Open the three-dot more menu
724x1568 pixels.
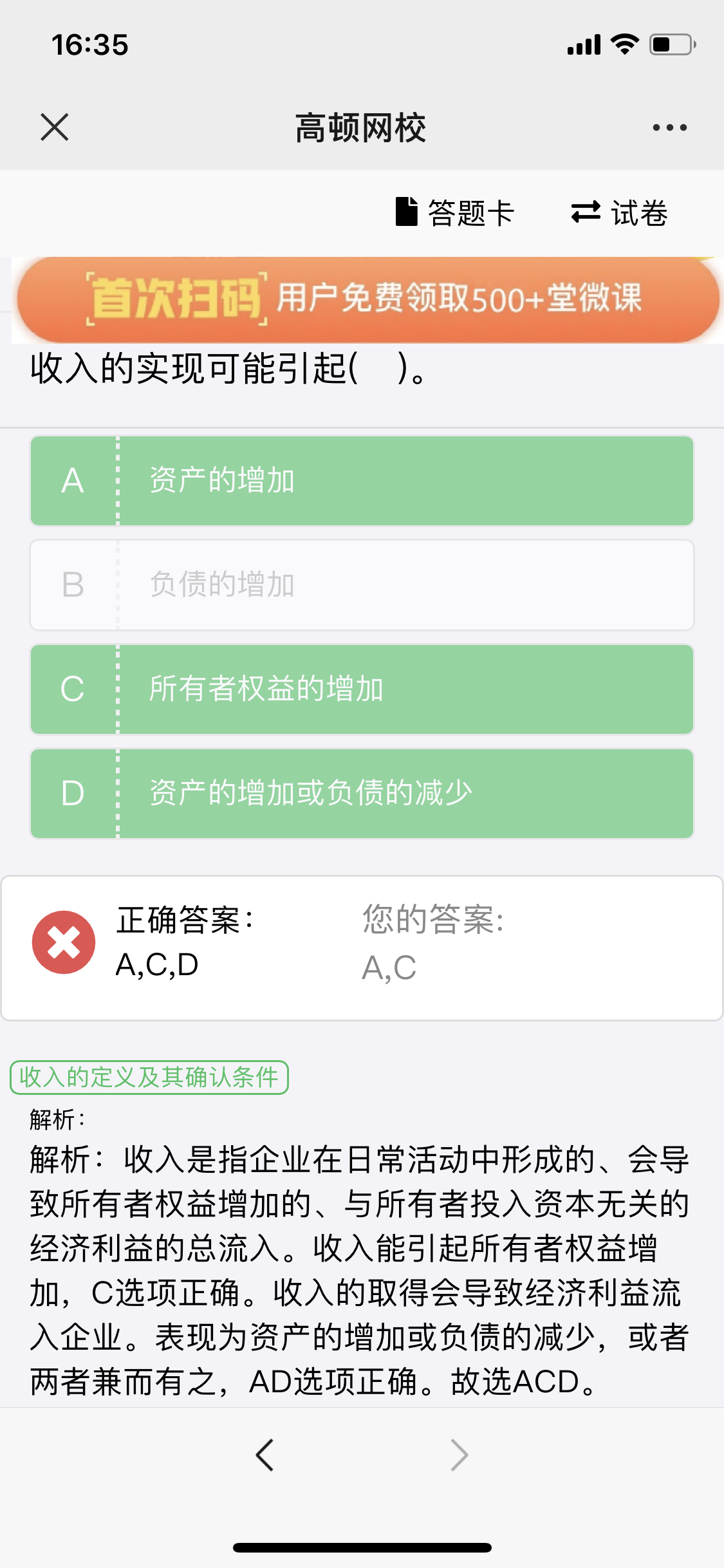(x=669, y=127)
